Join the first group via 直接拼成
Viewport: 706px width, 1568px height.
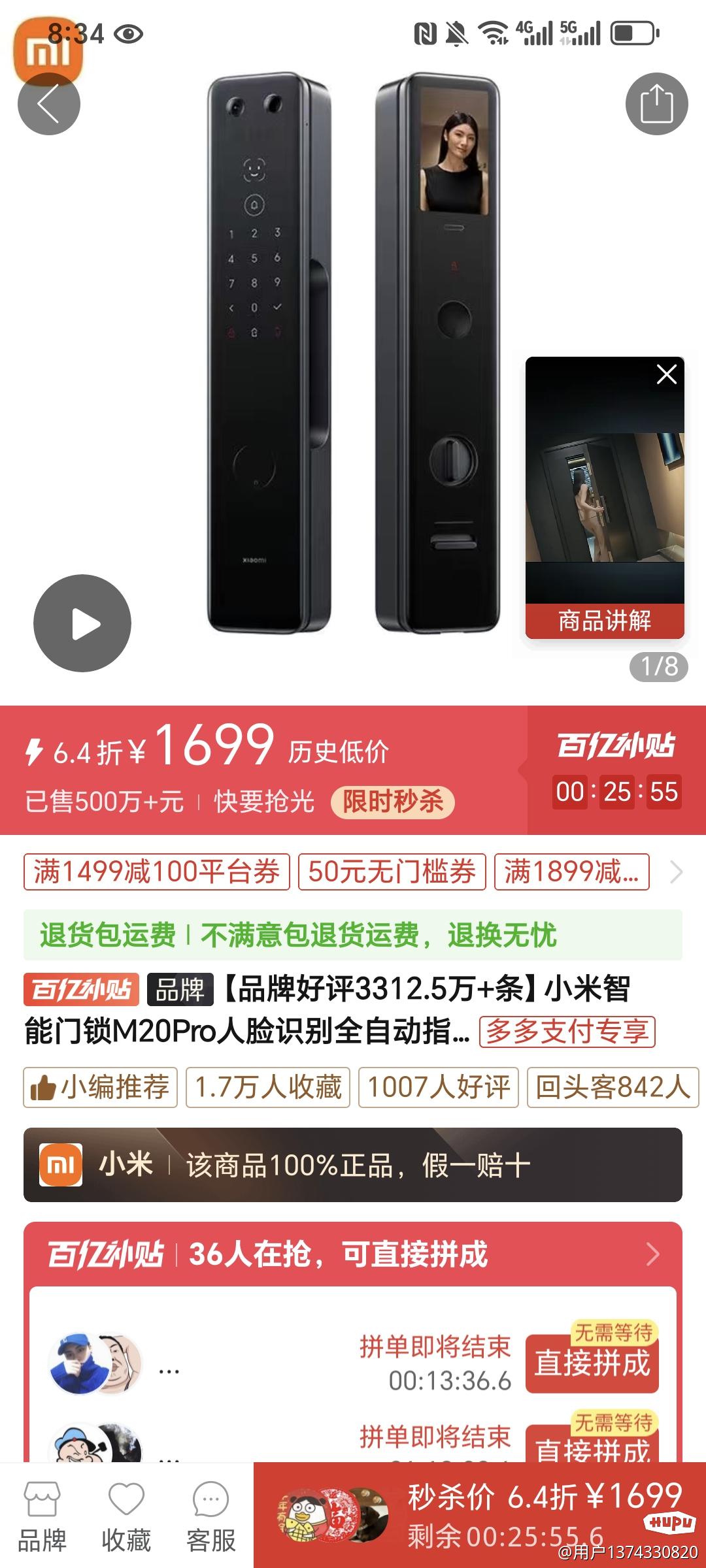pos(592,1364)
